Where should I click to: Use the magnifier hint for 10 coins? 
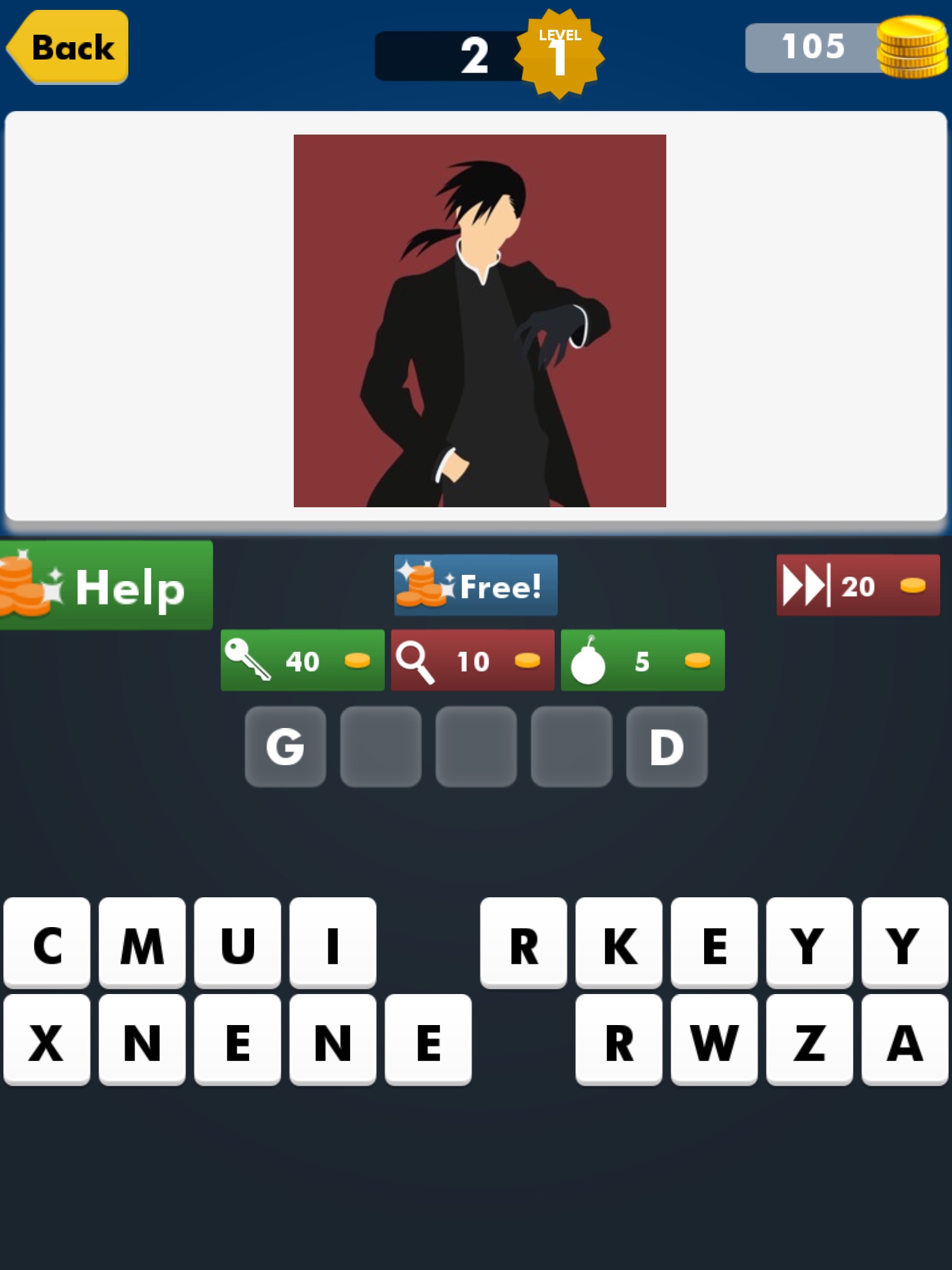[472, 660]
